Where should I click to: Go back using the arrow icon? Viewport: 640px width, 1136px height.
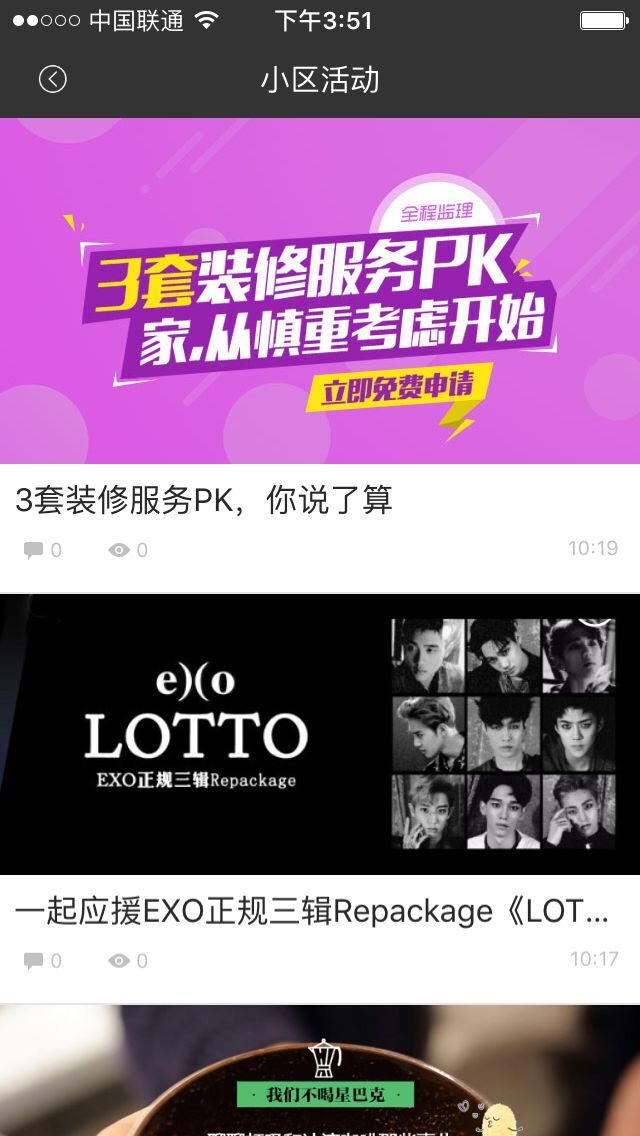pyautogui.click(x=53, y=79)
